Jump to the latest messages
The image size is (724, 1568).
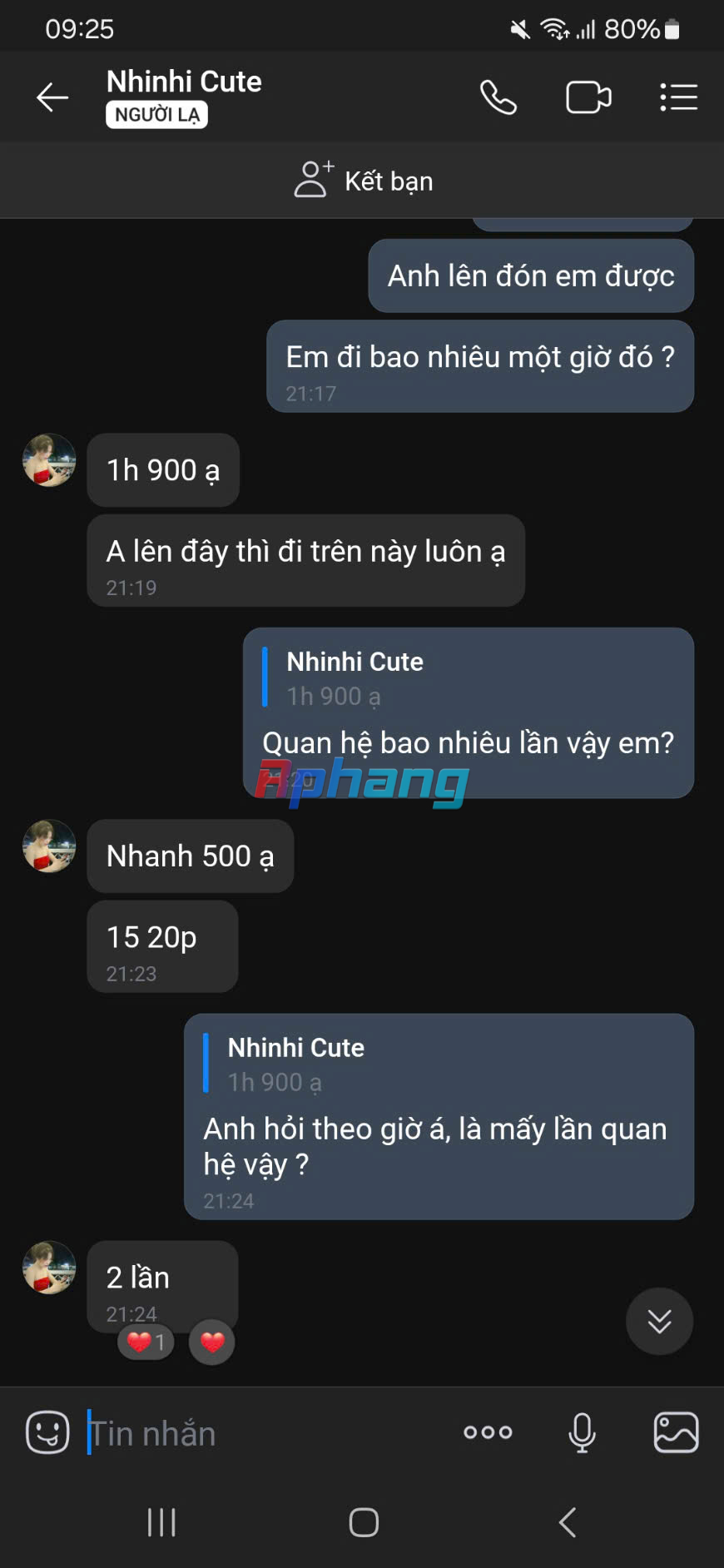[659, 1321]
